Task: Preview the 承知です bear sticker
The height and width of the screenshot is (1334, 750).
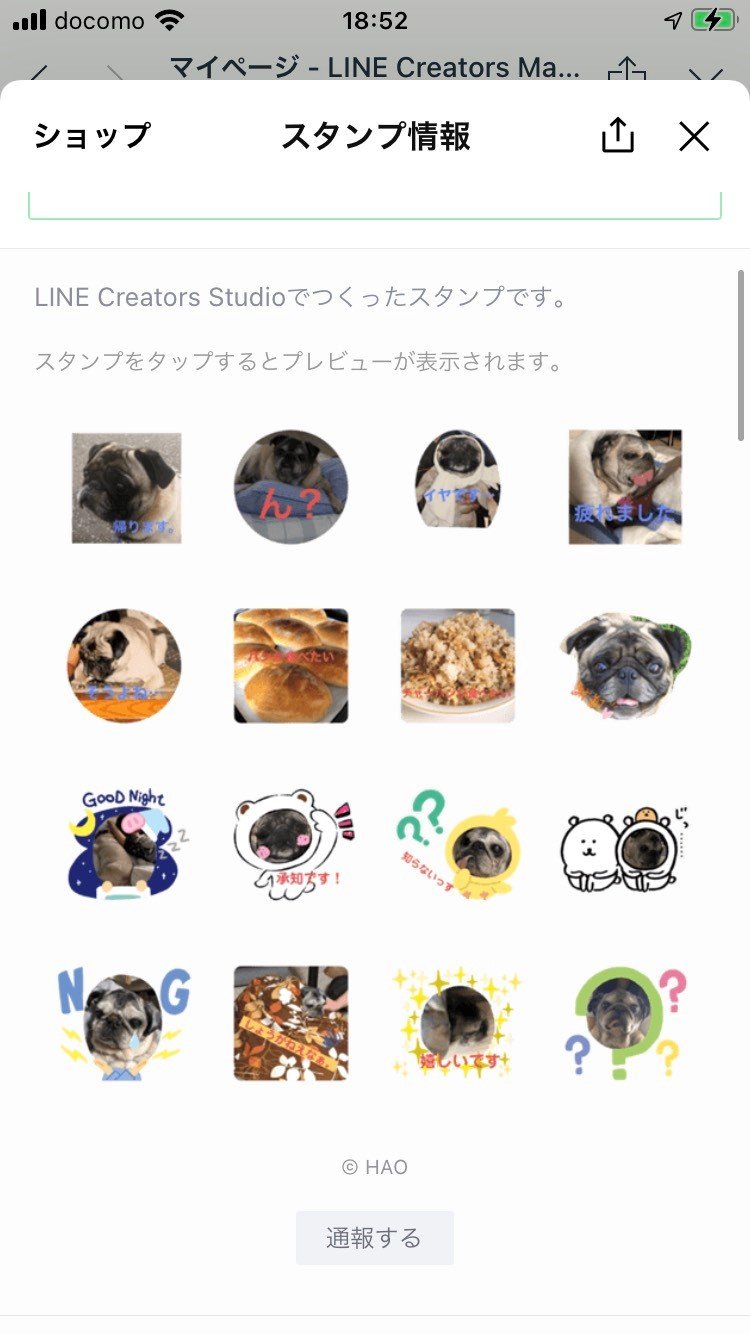Action: click(x=293, y=843)
